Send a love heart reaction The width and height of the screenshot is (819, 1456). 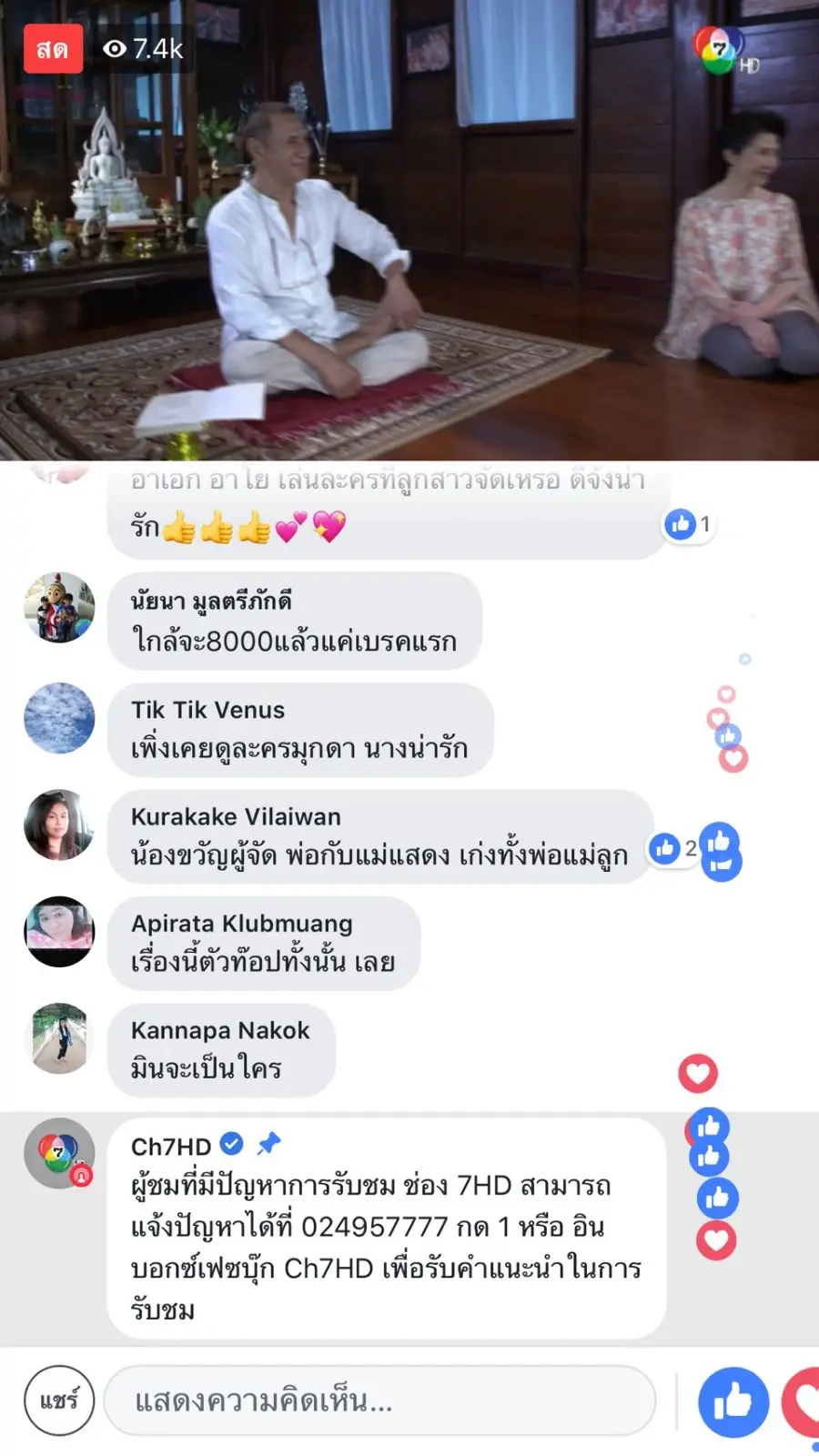click(x=804, y=1402)
